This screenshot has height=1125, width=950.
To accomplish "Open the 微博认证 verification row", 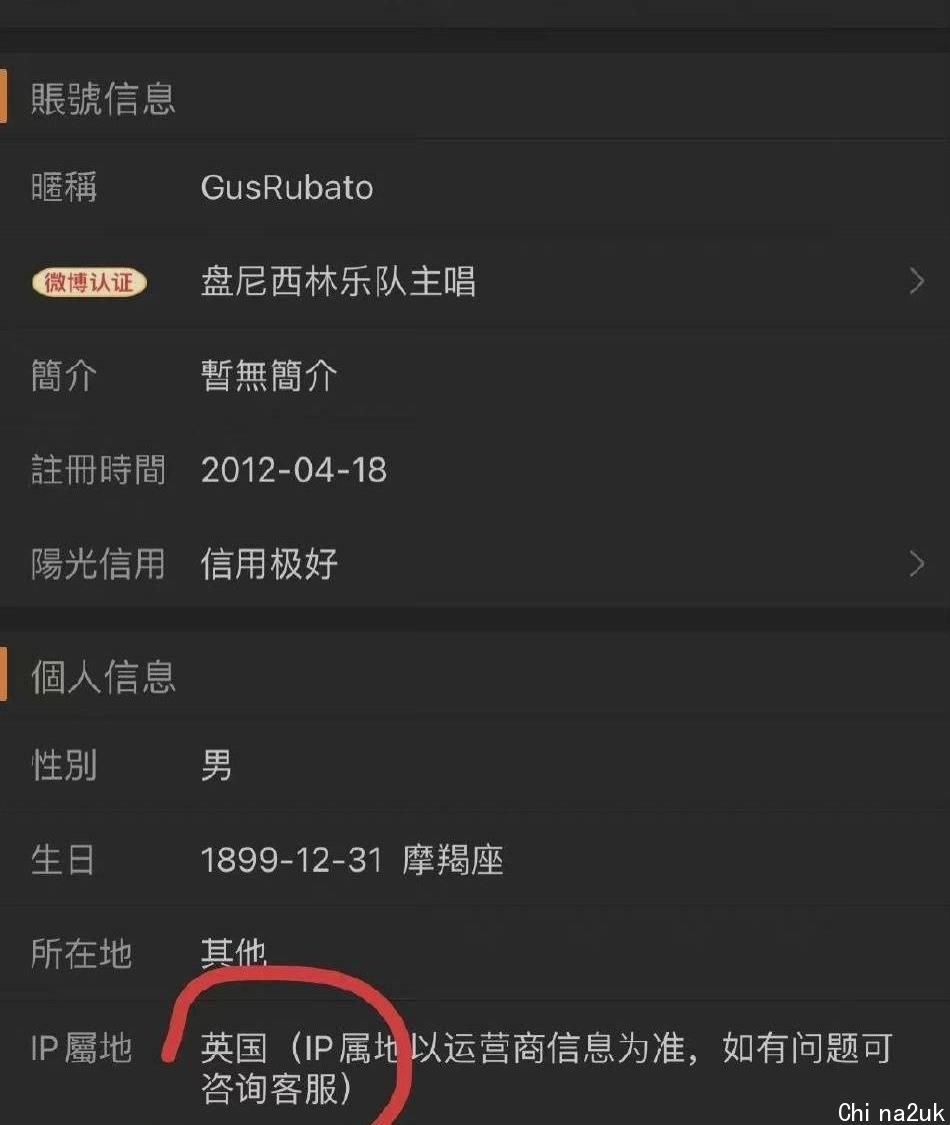I will coord(475,282).
